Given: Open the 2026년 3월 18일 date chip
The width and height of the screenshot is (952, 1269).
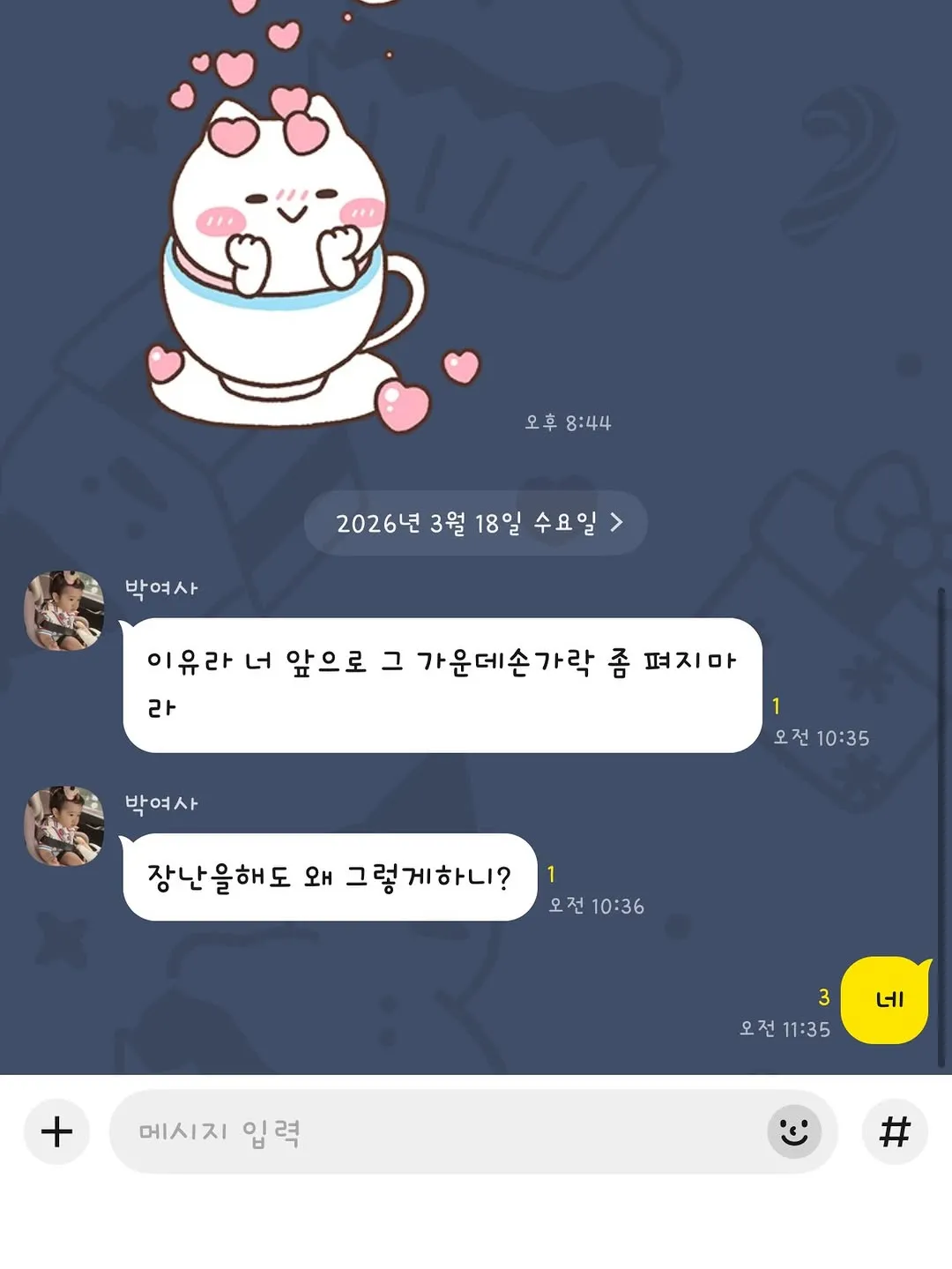Looking at the screenshot, I should coord(476,523).
